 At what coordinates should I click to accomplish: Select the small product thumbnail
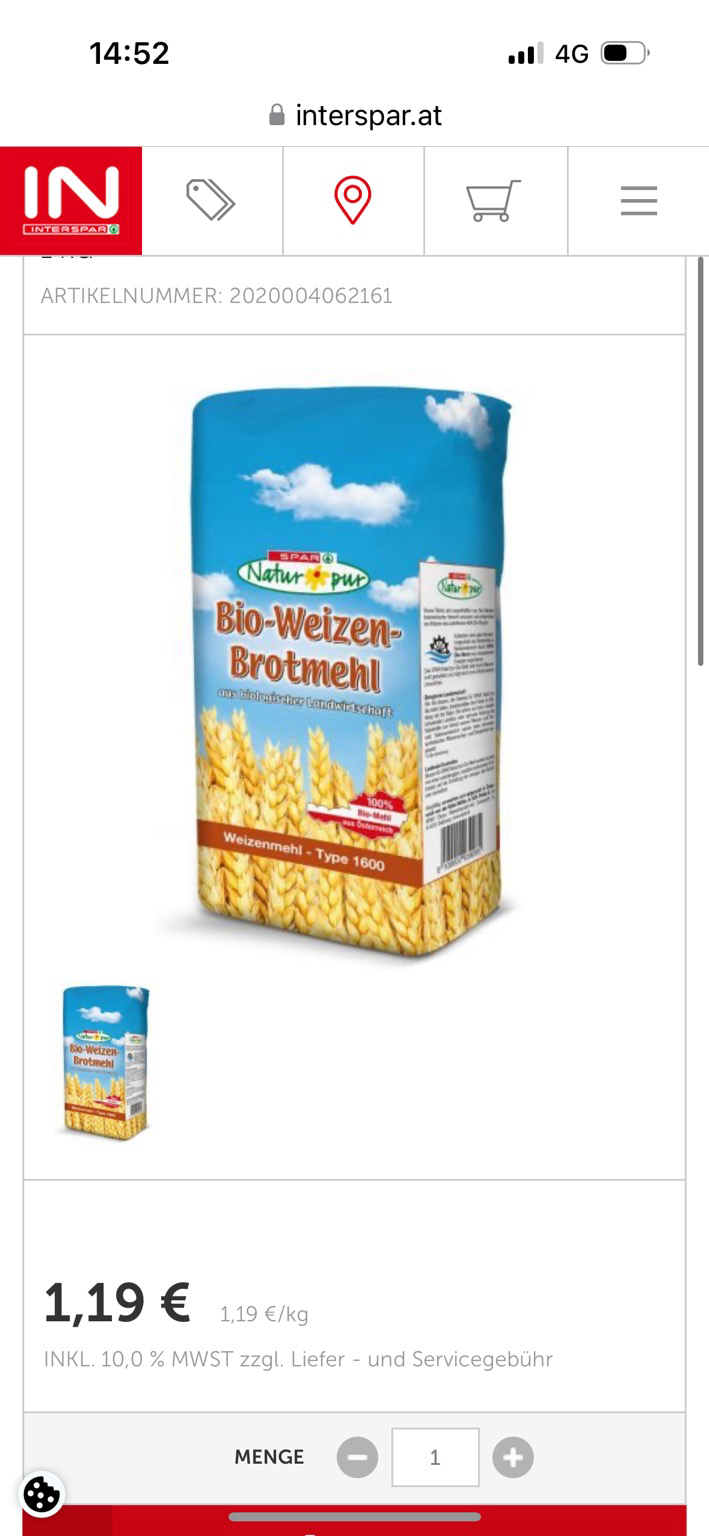click(105, 1062)
